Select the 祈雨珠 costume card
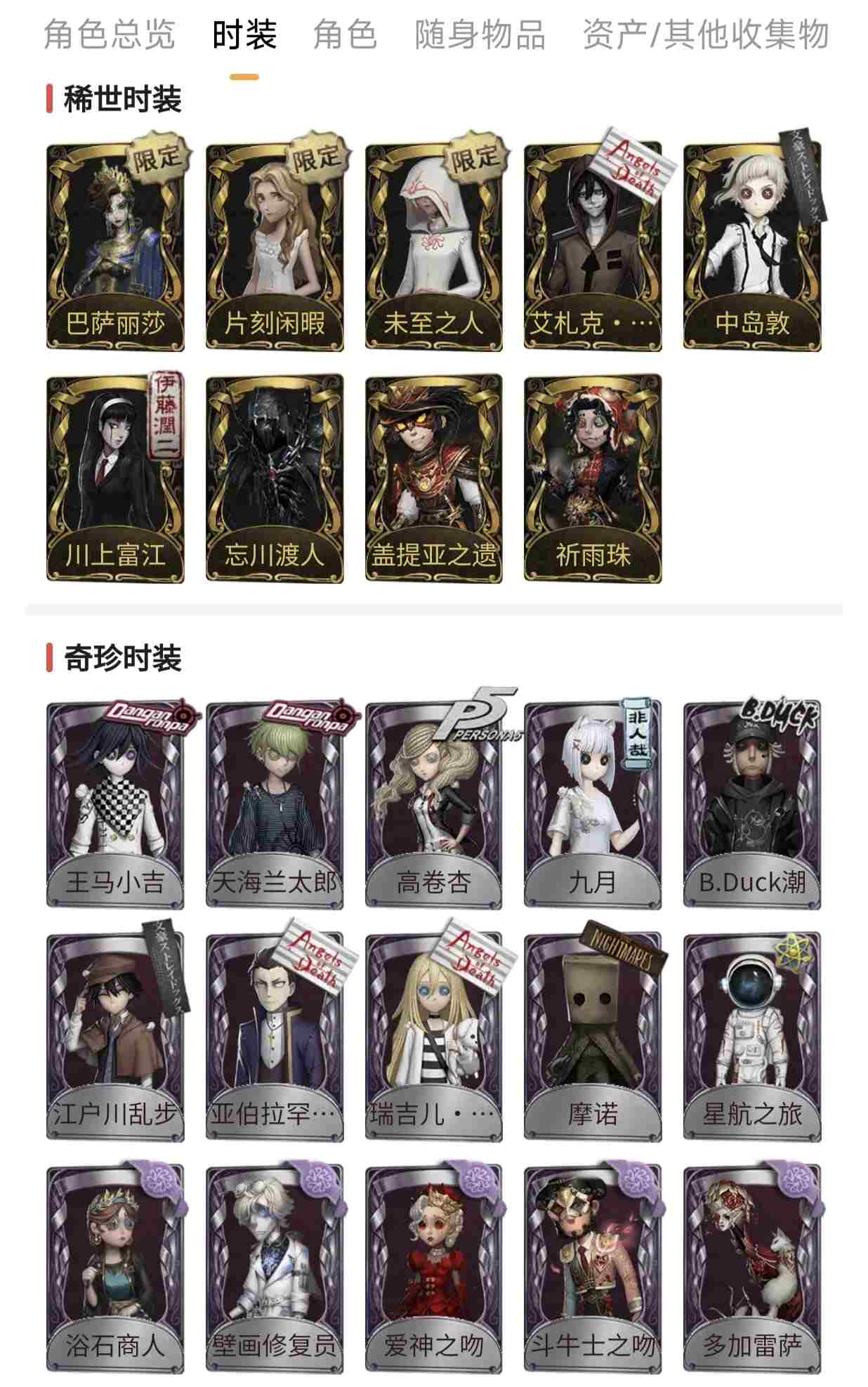 tap(593, 478)
